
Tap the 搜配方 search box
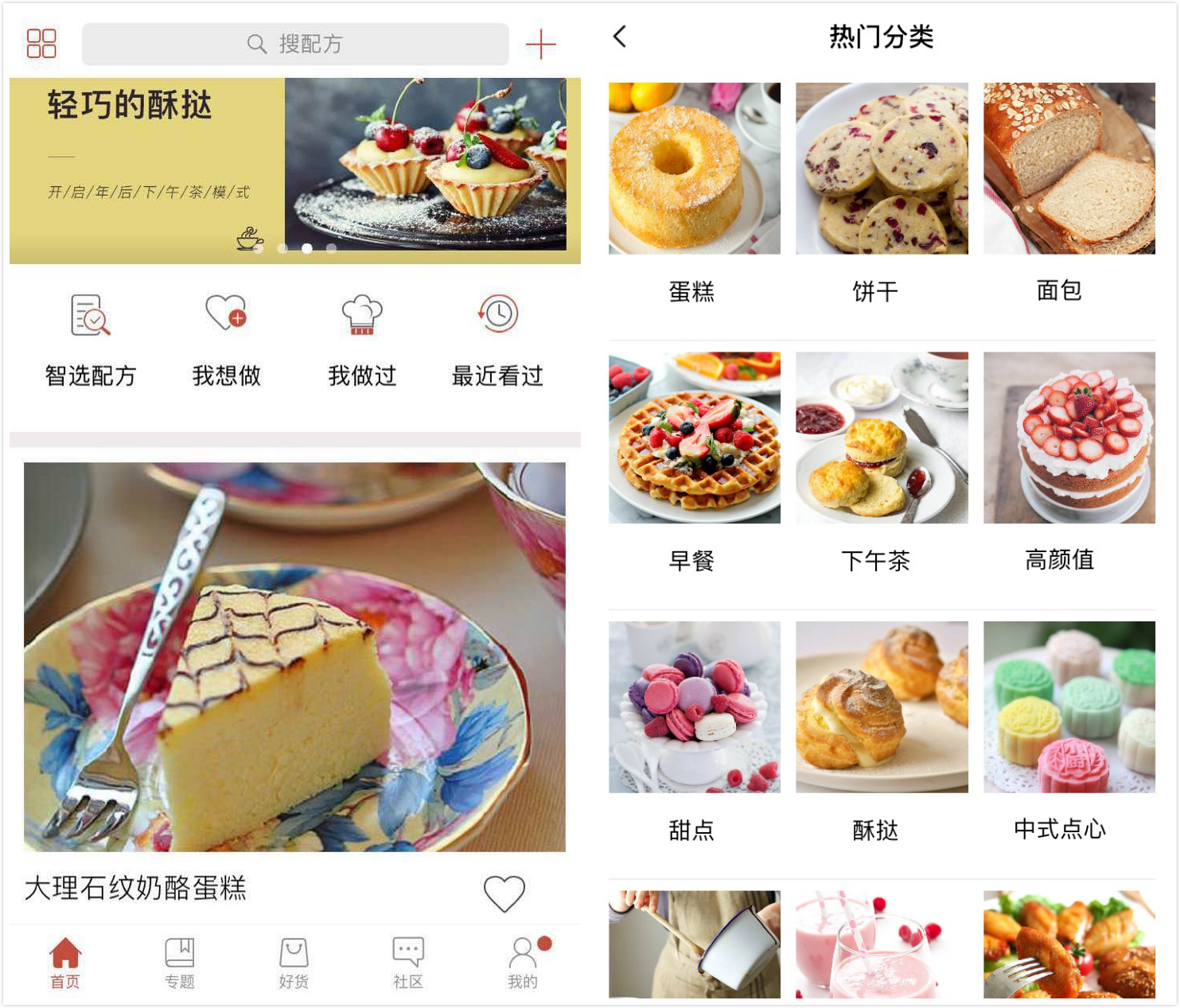295,44
